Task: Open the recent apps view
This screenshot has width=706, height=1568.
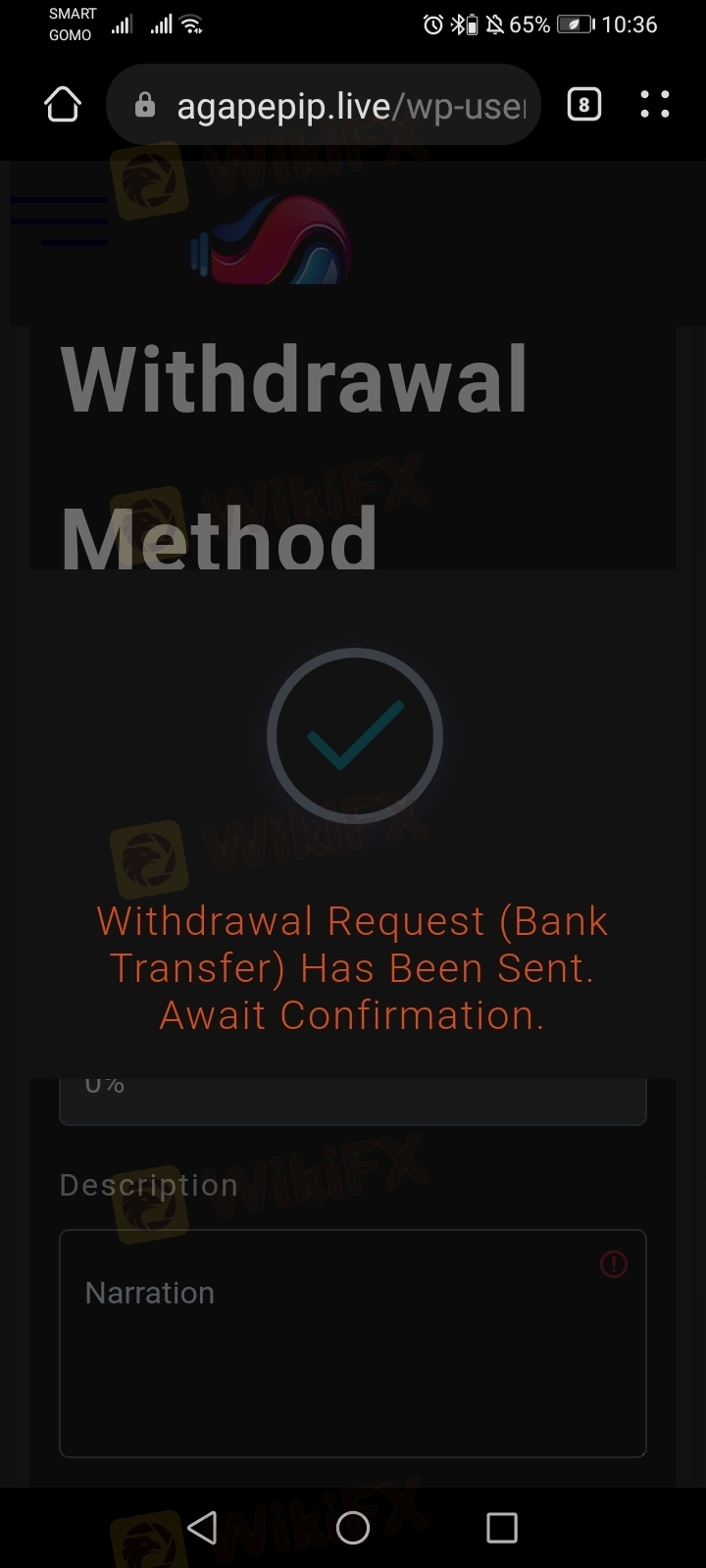Action: click(502, 1527)
